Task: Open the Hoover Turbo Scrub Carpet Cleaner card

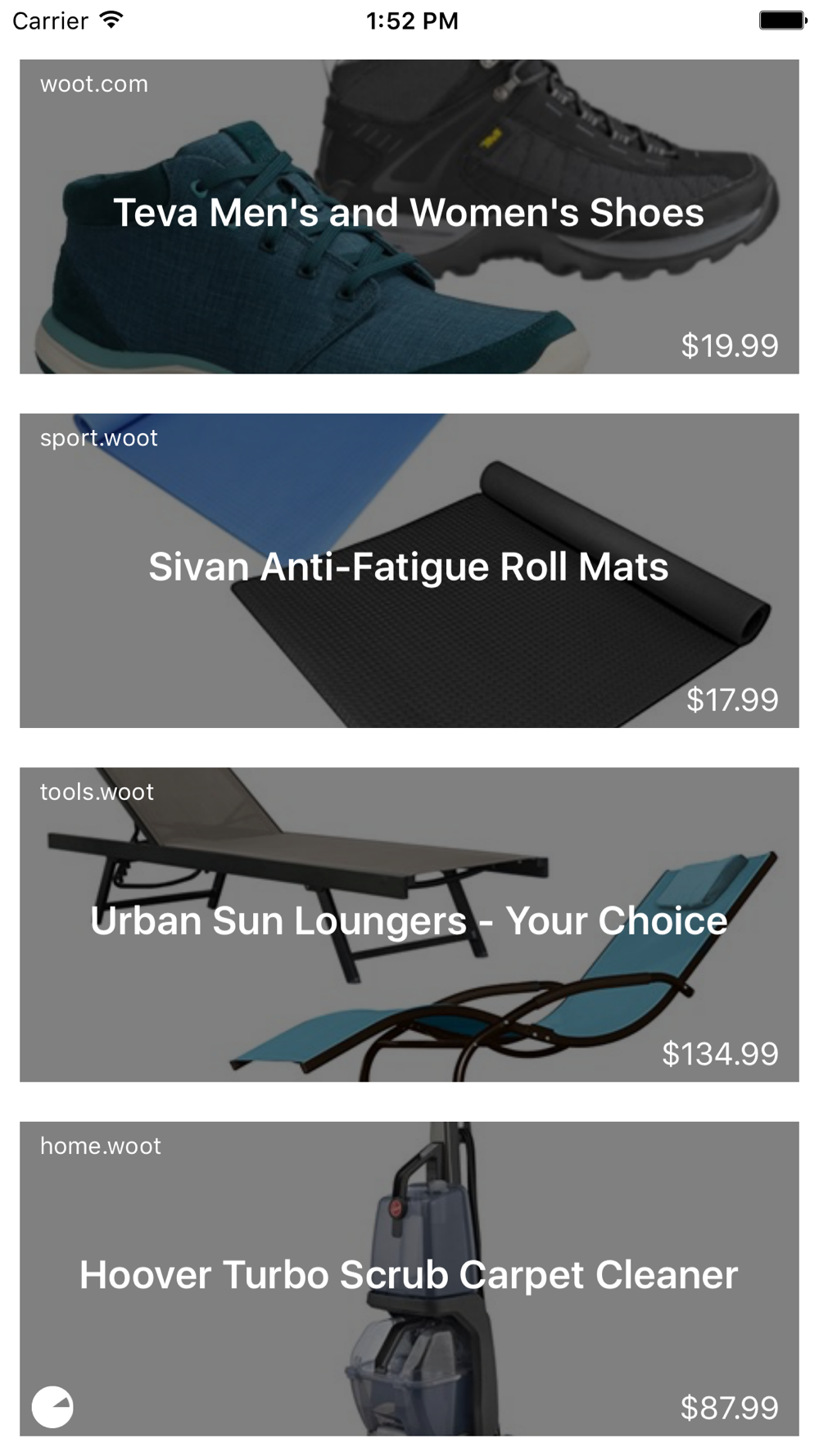Action: pyautogui.click(x=409, y=1278)
